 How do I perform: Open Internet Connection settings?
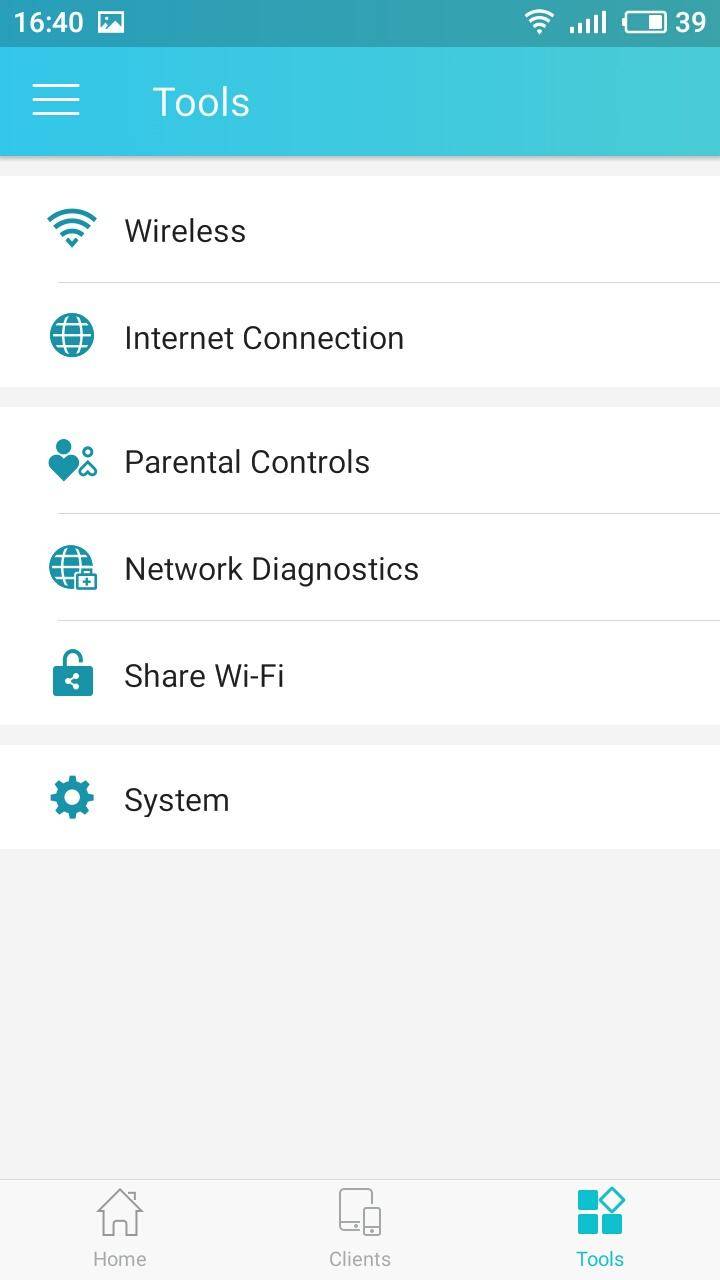[x=360, y=337]
